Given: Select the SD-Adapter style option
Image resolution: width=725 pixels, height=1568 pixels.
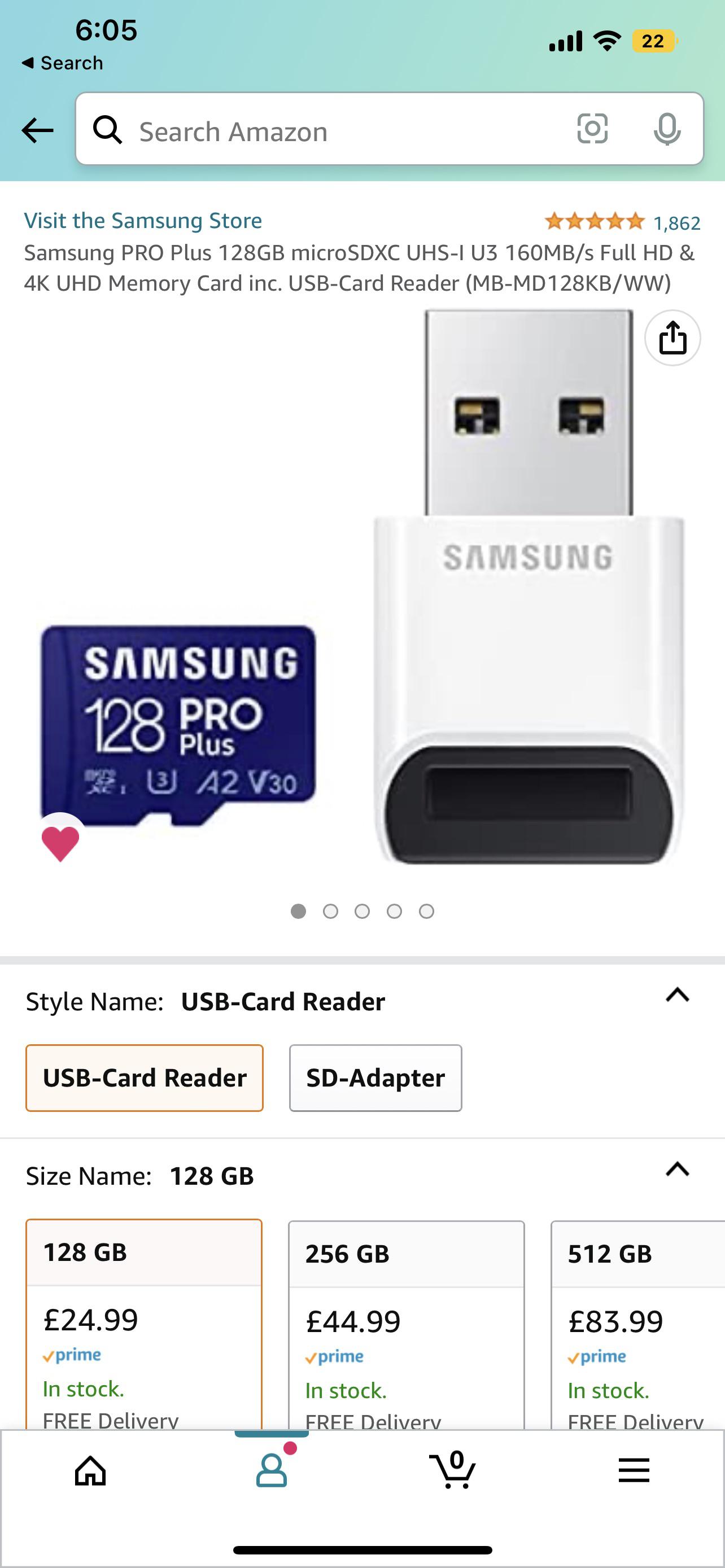Looking at the screenshot, I should tap(375, 1078).
